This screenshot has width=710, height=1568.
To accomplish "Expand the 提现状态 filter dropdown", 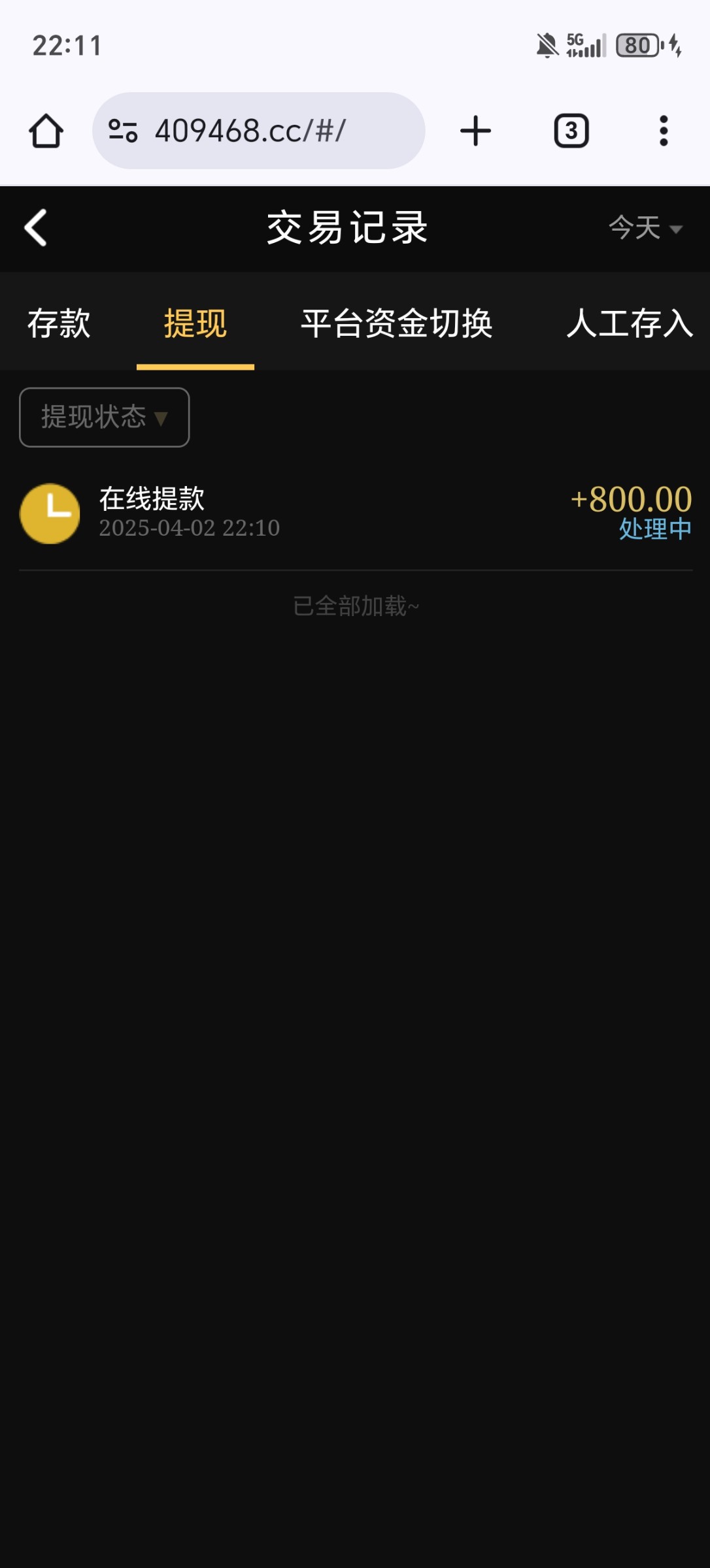I will [105, 417].
